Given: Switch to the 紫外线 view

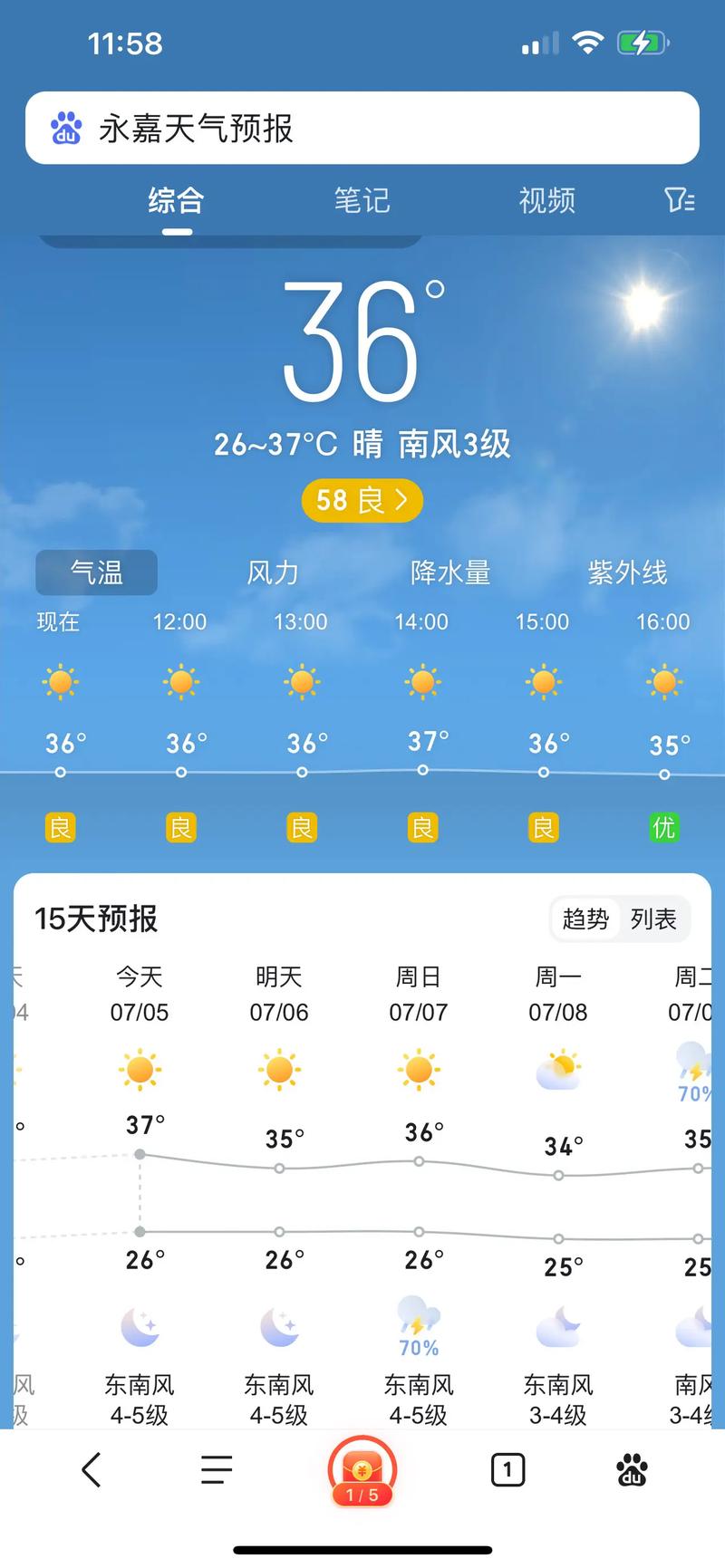Looking at the screenshot, I should pos(627,572).
